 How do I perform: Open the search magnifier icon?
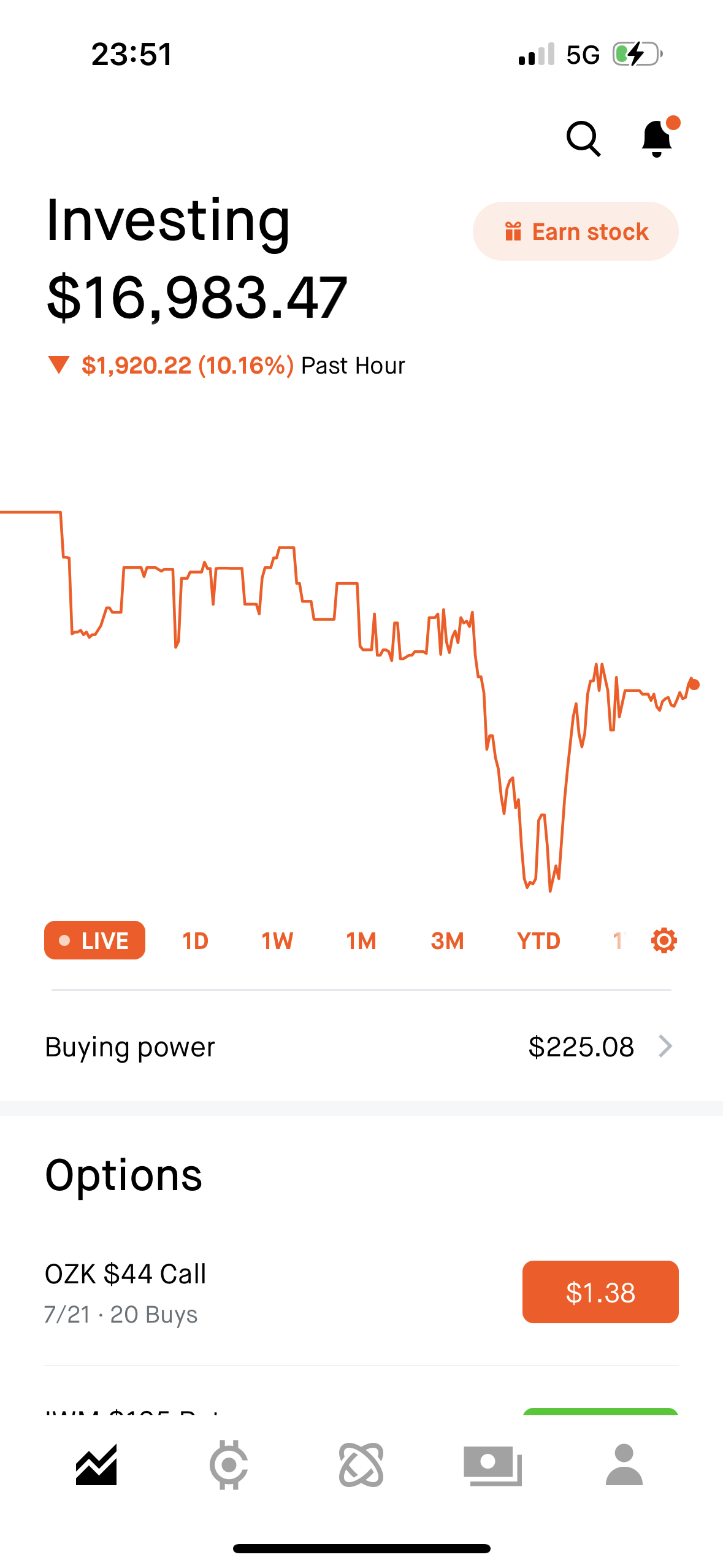coord(583,139)
